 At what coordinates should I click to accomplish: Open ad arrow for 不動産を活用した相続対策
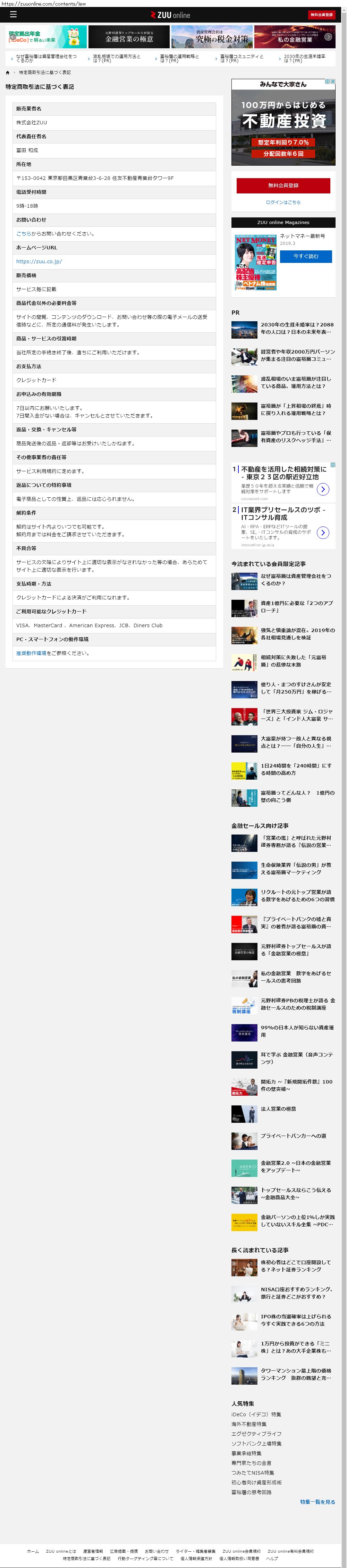(x=323, y=489)
